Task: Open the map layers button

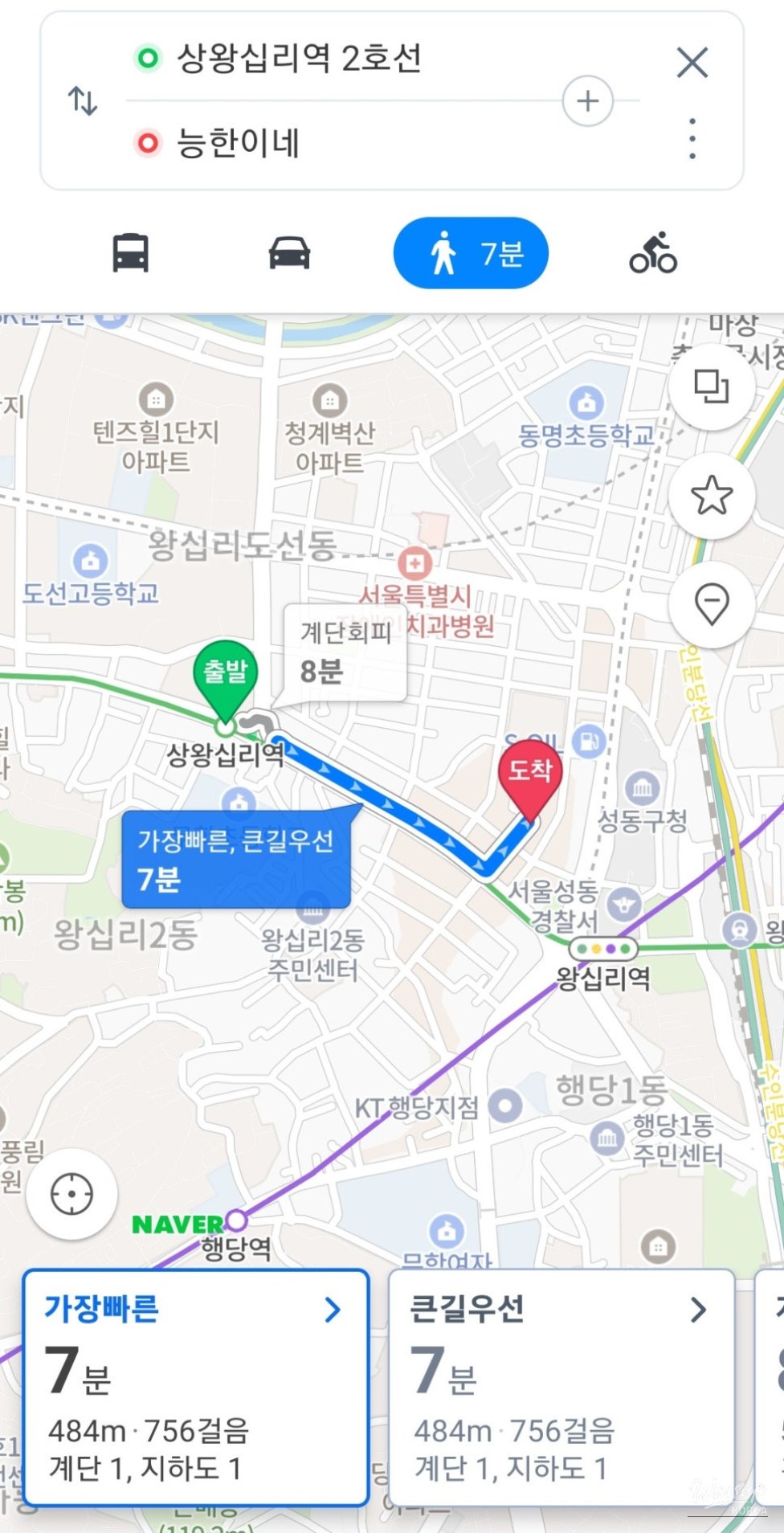Action: point(712,387)
